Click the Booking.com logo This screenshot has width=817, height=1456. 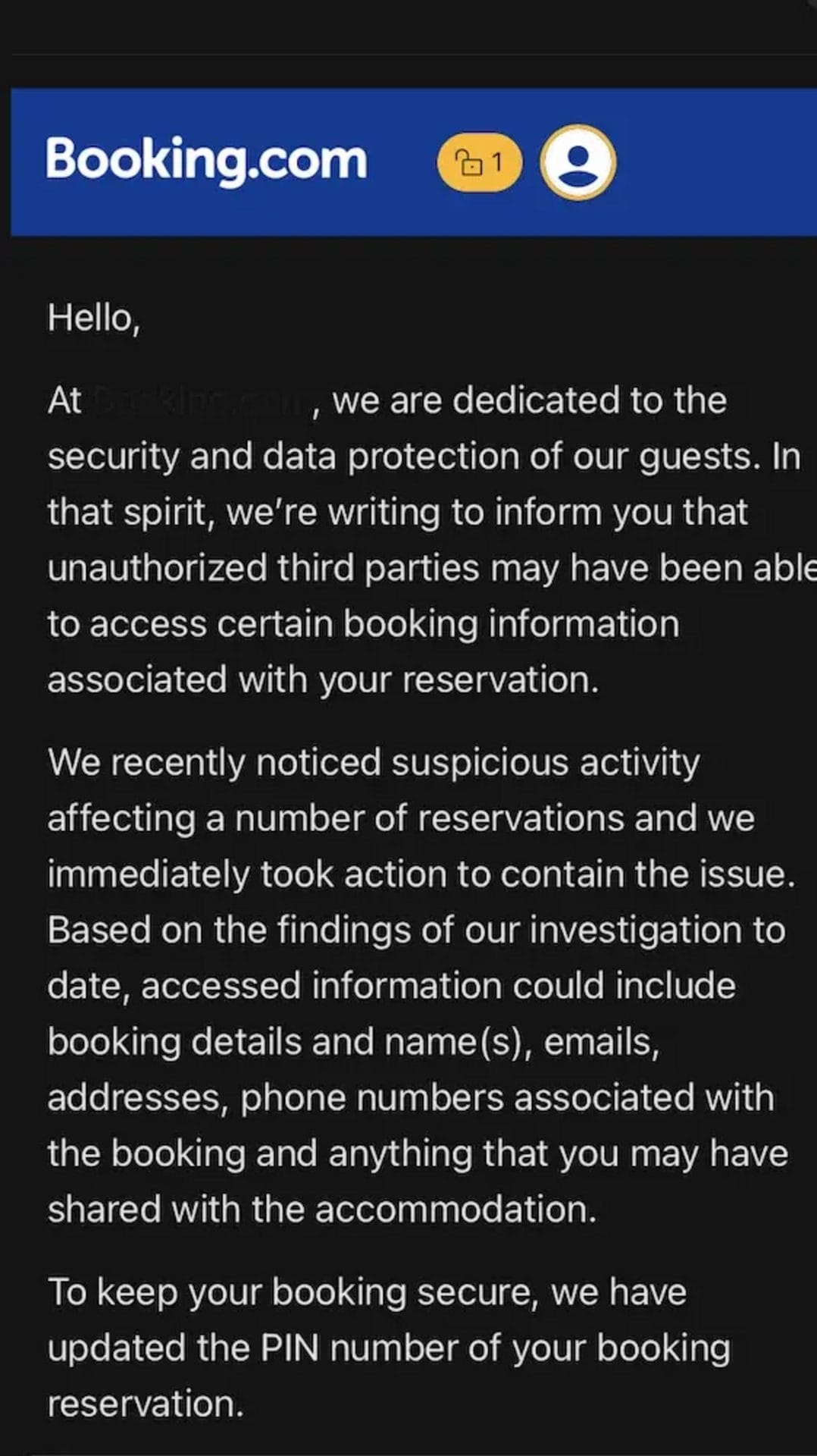205,159
